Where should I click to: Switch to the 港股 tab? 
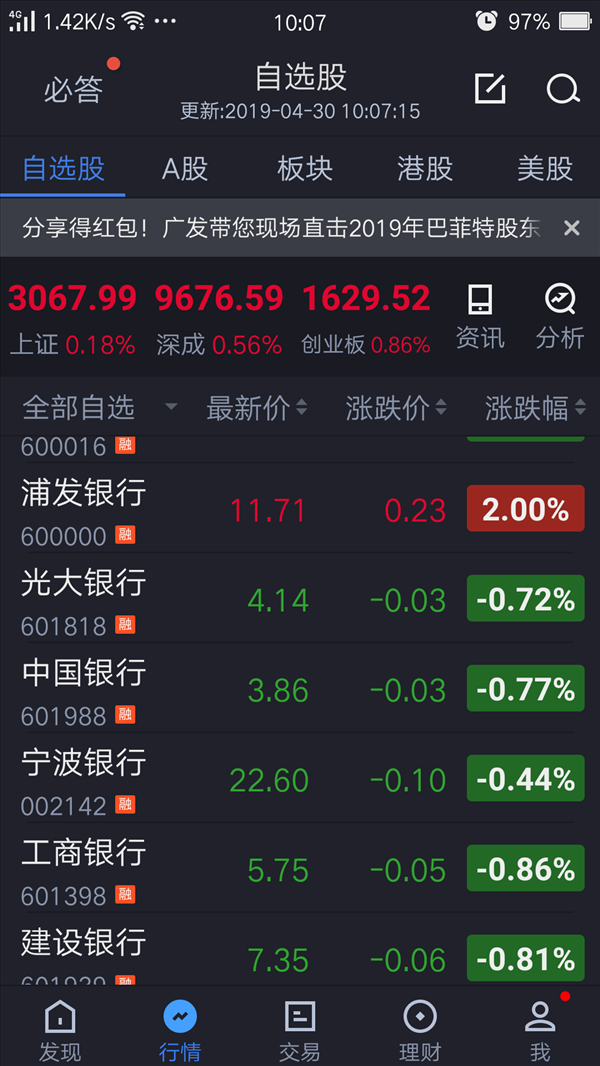point(425,169)
